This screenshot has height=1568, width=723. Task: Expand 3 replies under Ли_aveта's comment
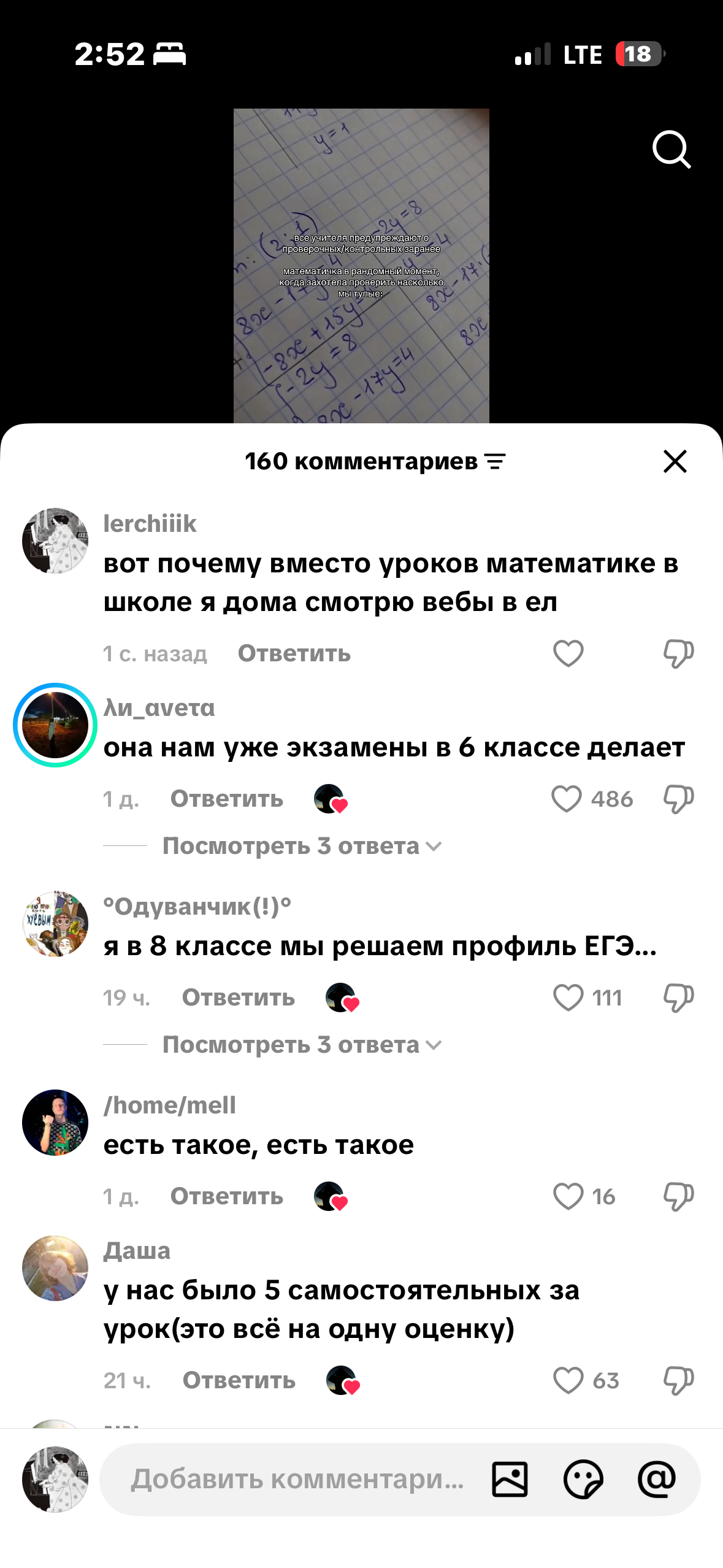300,846
